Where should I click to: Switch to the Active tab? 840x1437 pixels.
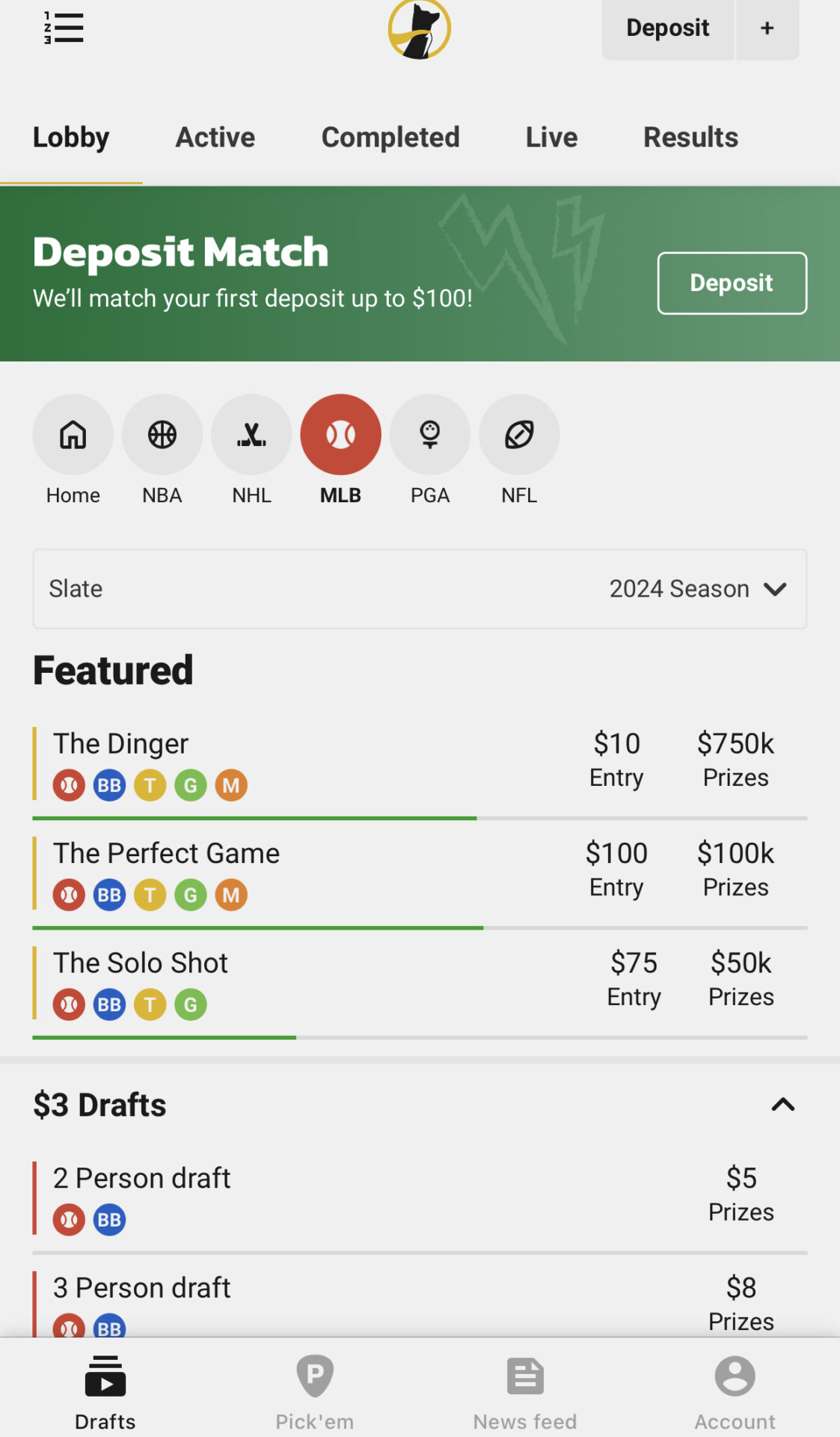(215, 138)
